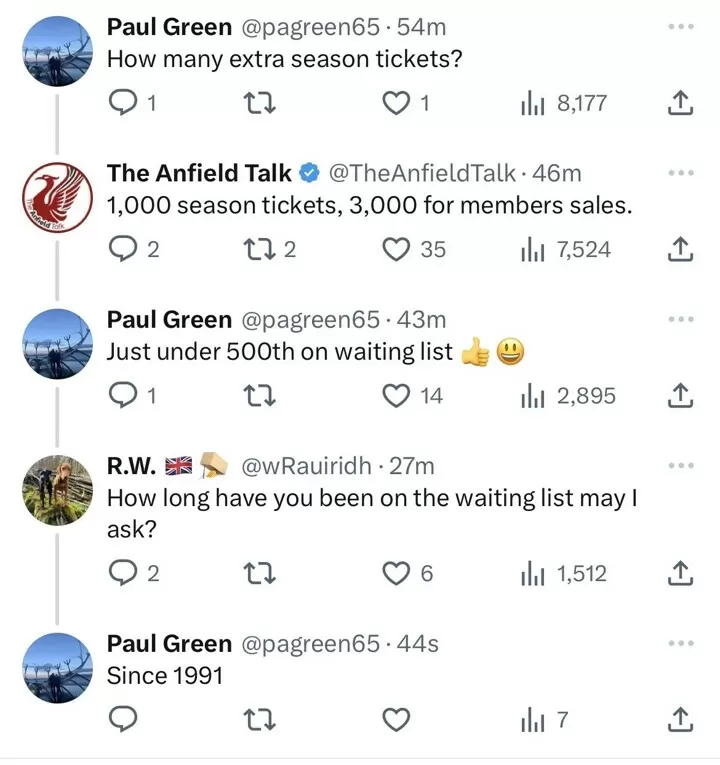Open @TheAnfieldTalk handle link
Image resolution: width=720 pixels, height=765 pixels.
coord(422,173)
